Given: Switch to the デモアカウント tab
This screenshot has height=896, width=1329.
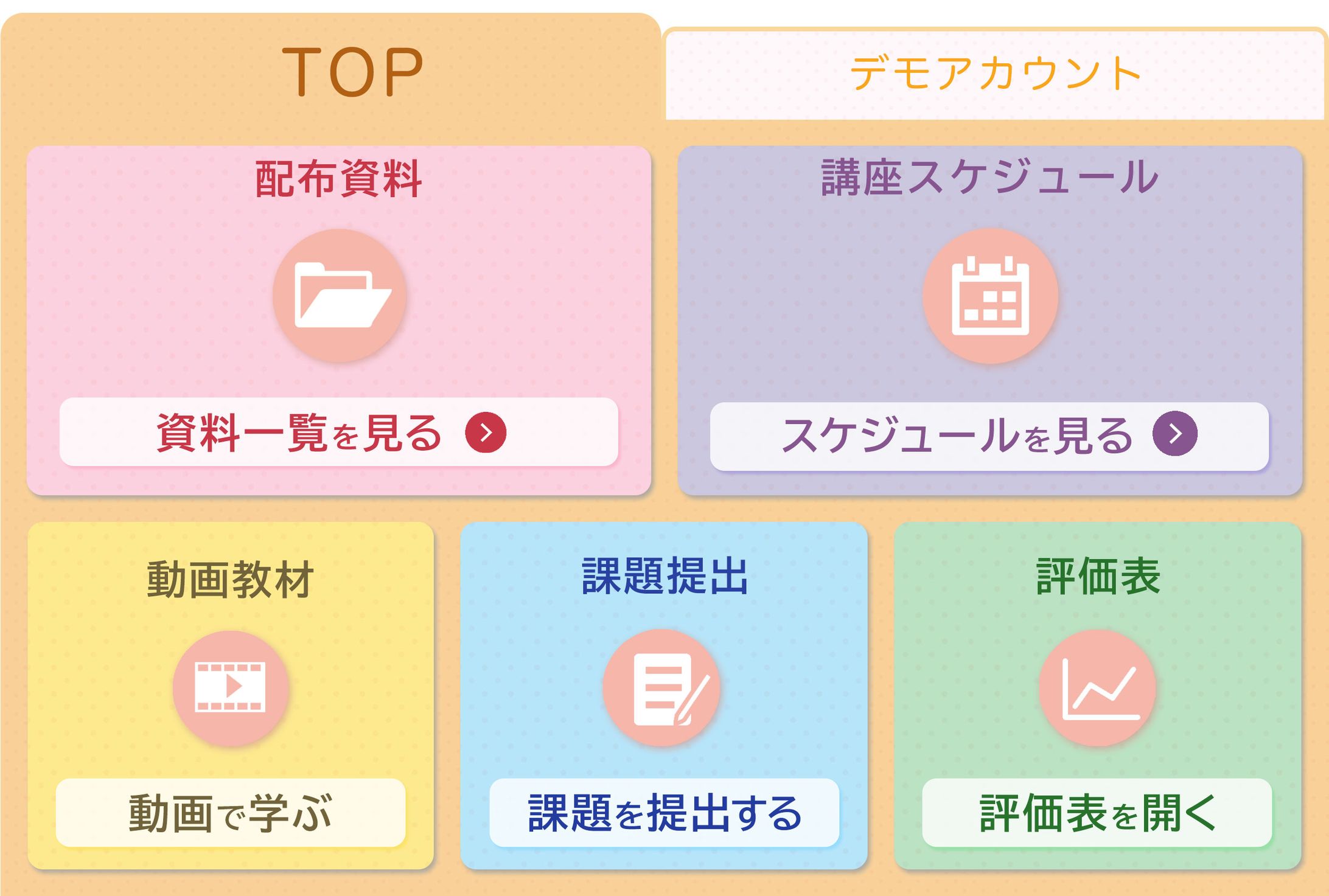Looking at the screenshot, I should pos(995,74).
